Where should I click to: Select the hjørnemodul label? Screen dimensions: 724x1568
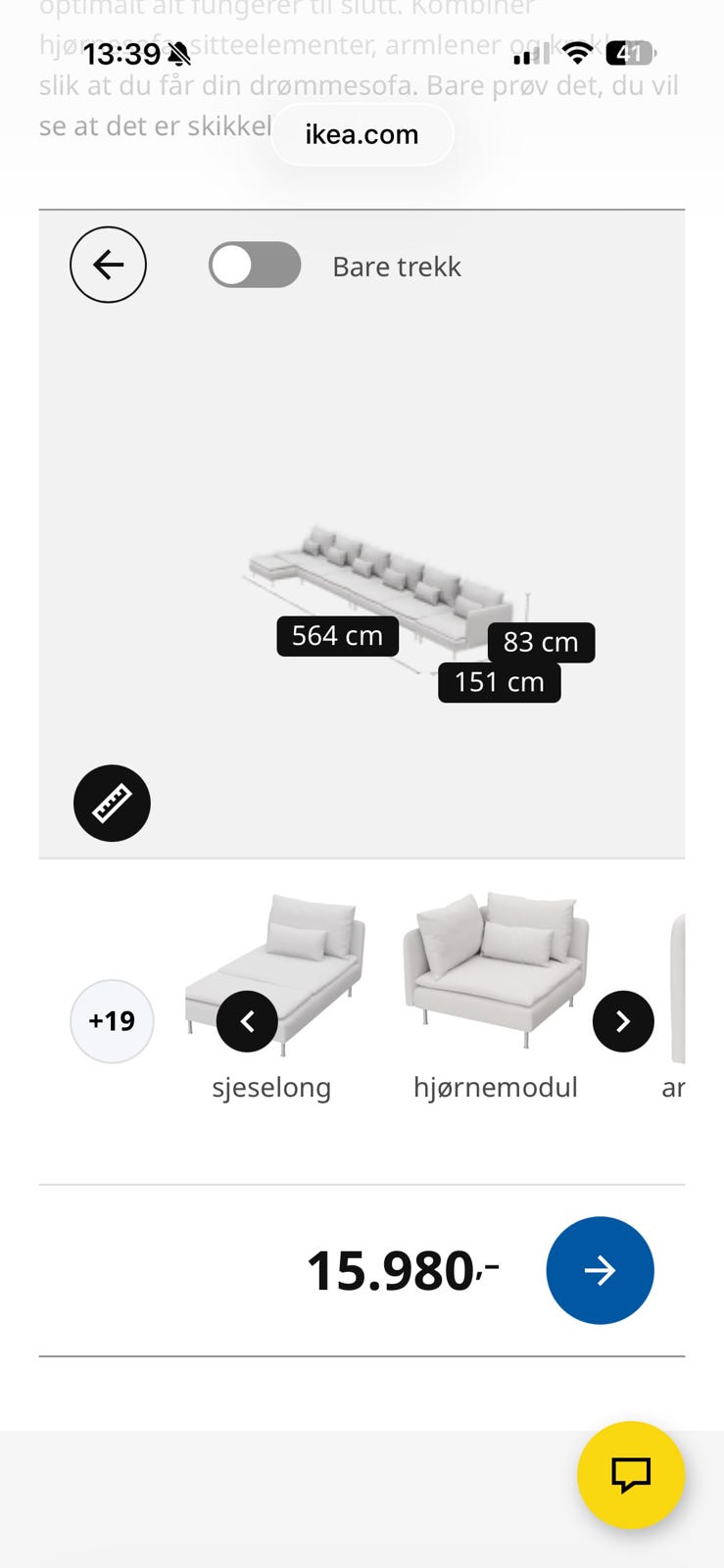coord(496,1086)
